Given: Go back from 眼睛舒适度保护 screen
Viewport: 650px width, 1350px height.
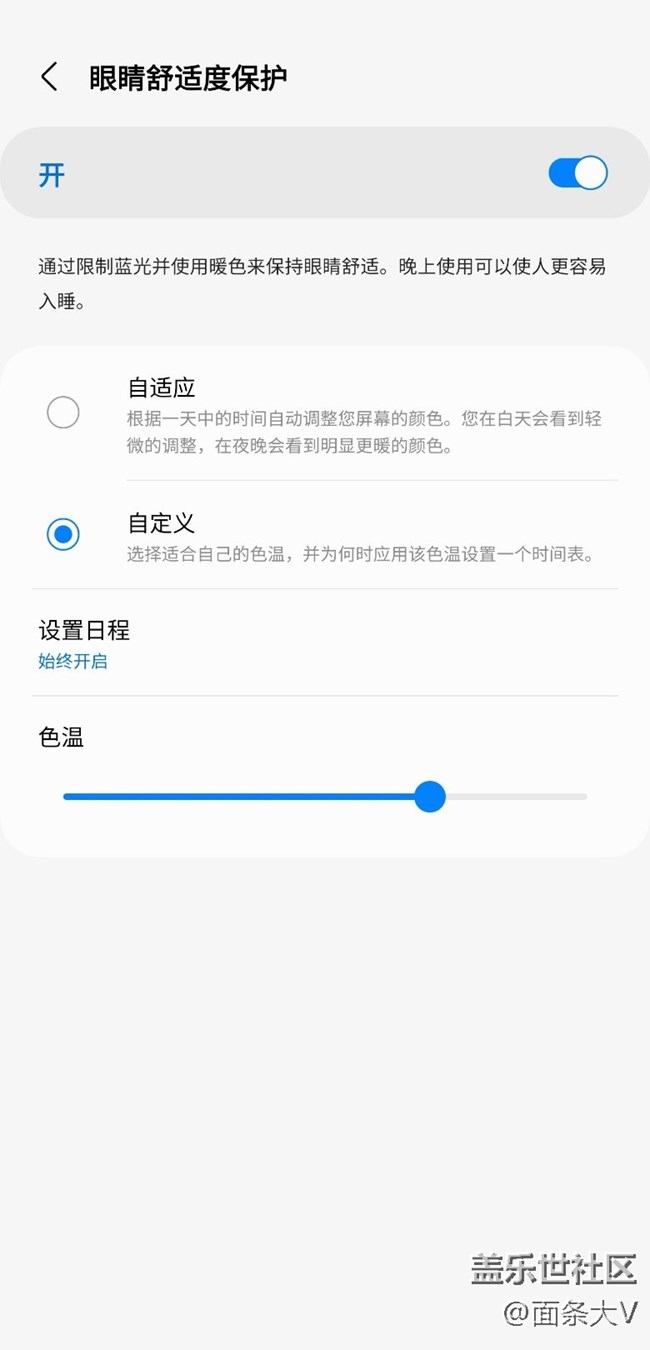Looking at the screenshot, I should coord(49,77).
